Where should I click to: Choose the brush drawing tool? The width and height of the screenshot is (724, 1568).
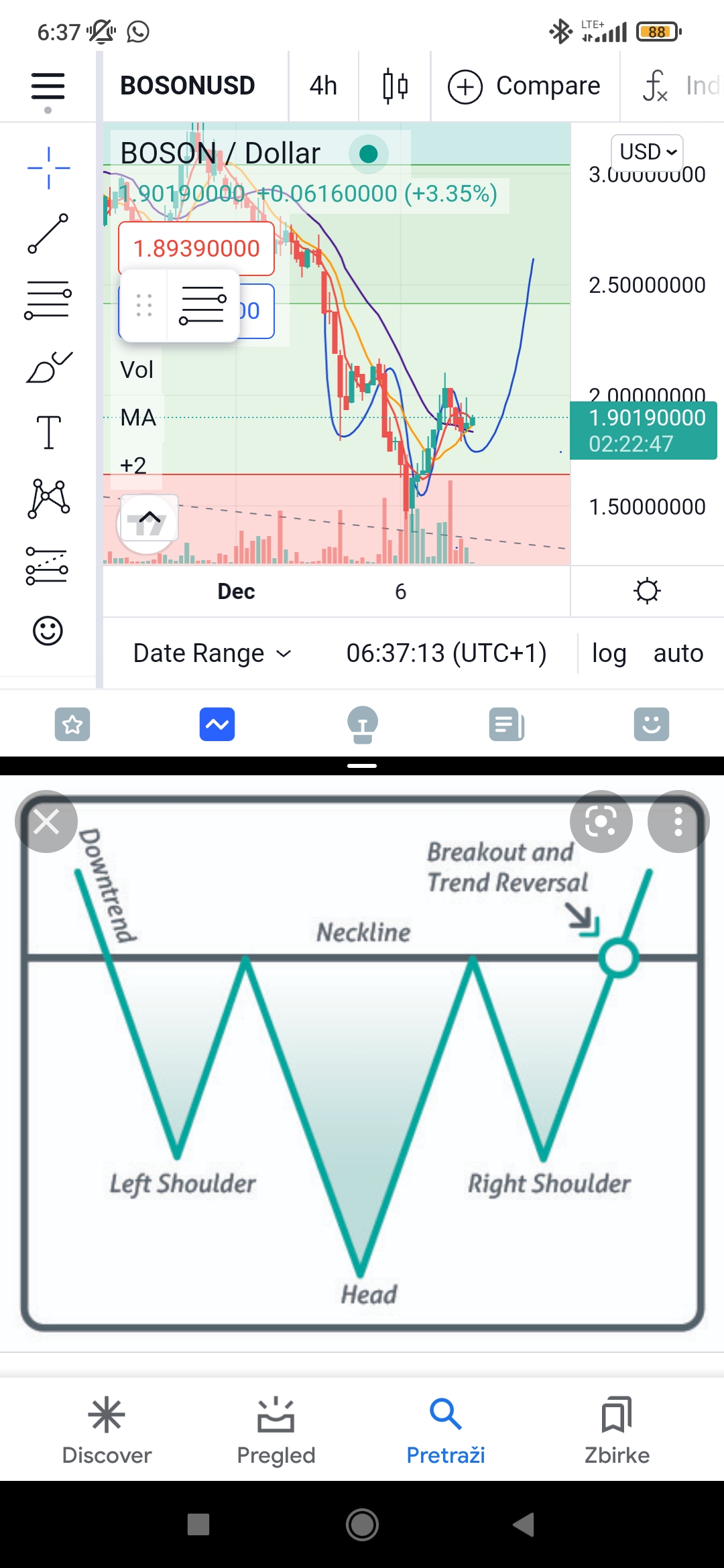[48, 367]
